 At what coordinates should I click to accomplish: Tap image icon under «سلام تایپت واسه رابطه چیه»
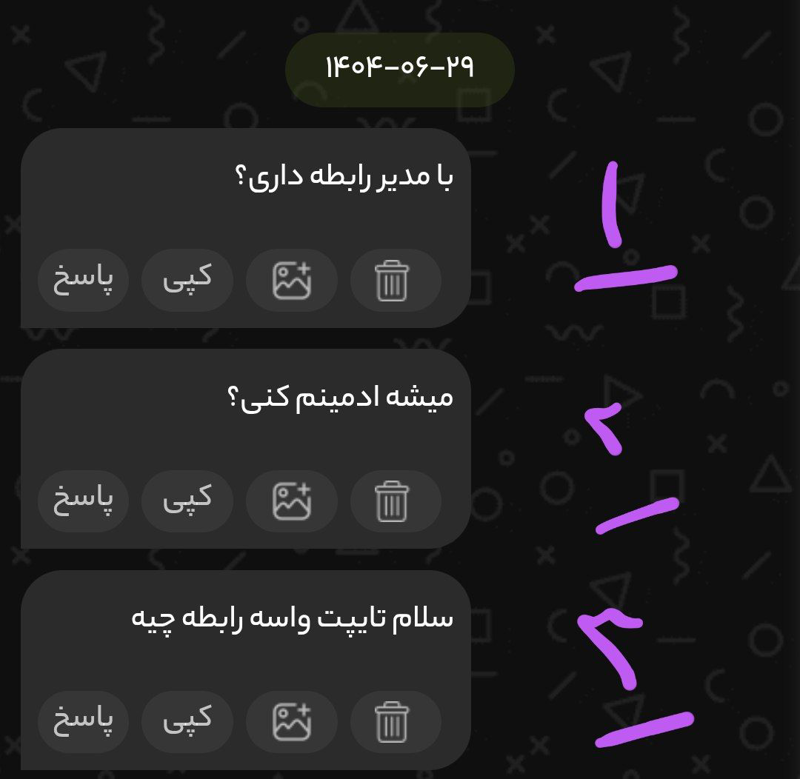point(292,721)
